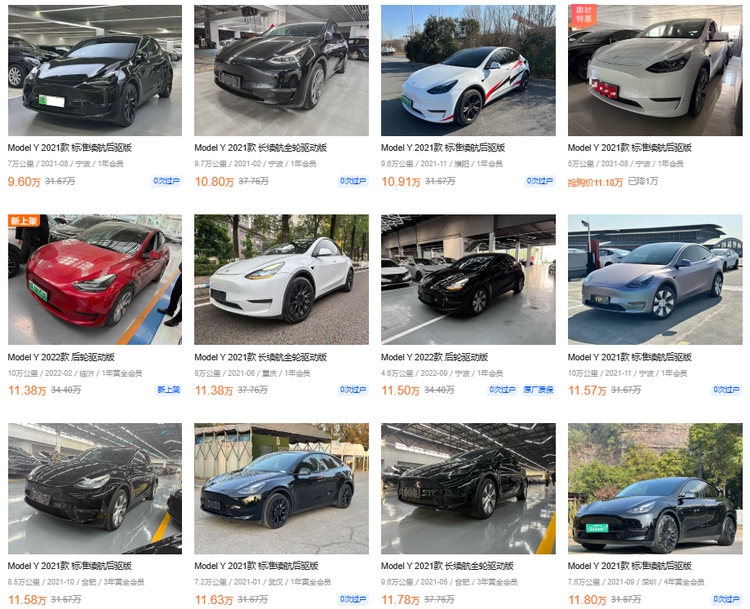Screen dimensions: 750x609
Task: Select the Model Y listing priced 11.80万
Action: pyautogui.click(x=655, y=488)
